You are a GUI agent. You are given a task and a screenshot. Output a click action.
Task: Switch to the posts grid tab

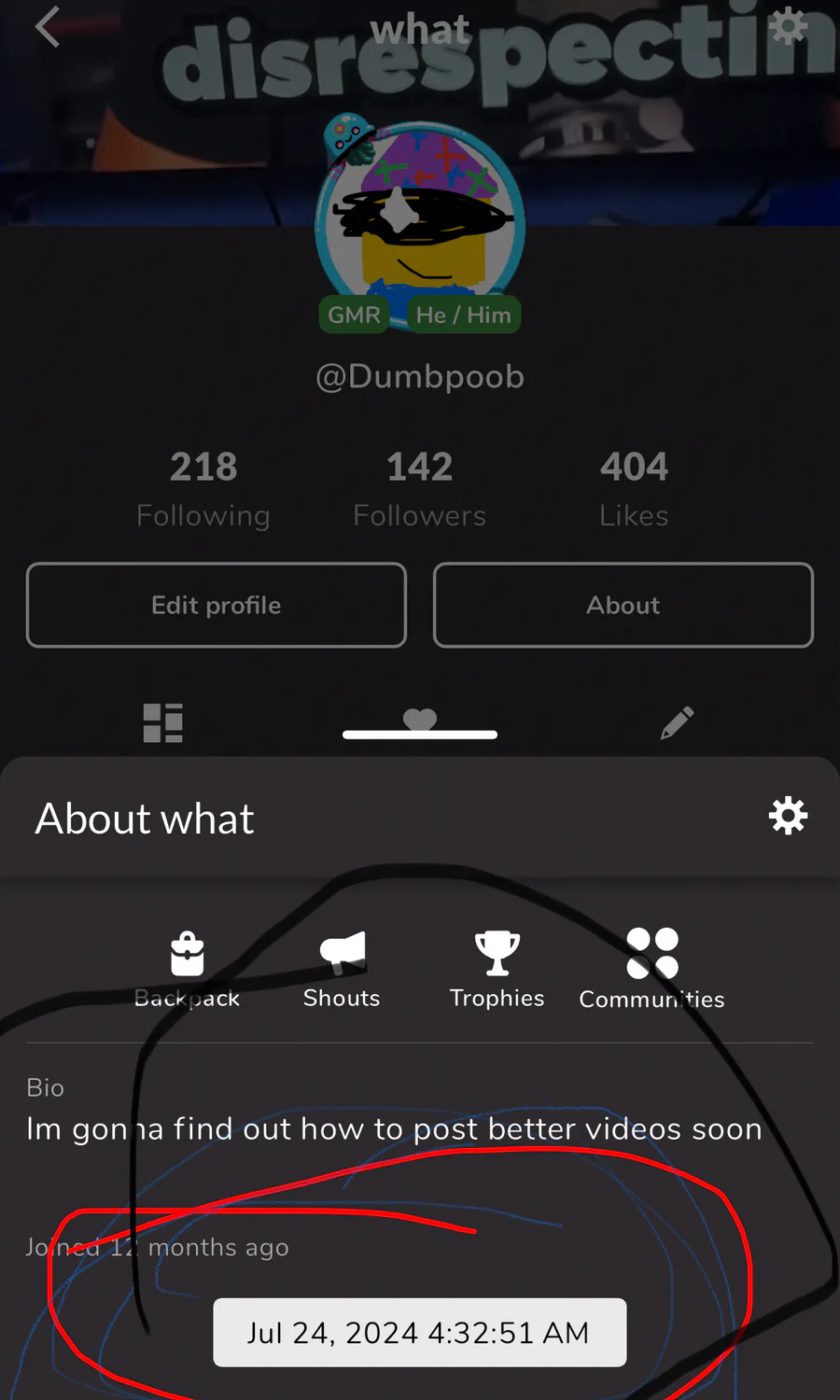click(x=162, y=722)
